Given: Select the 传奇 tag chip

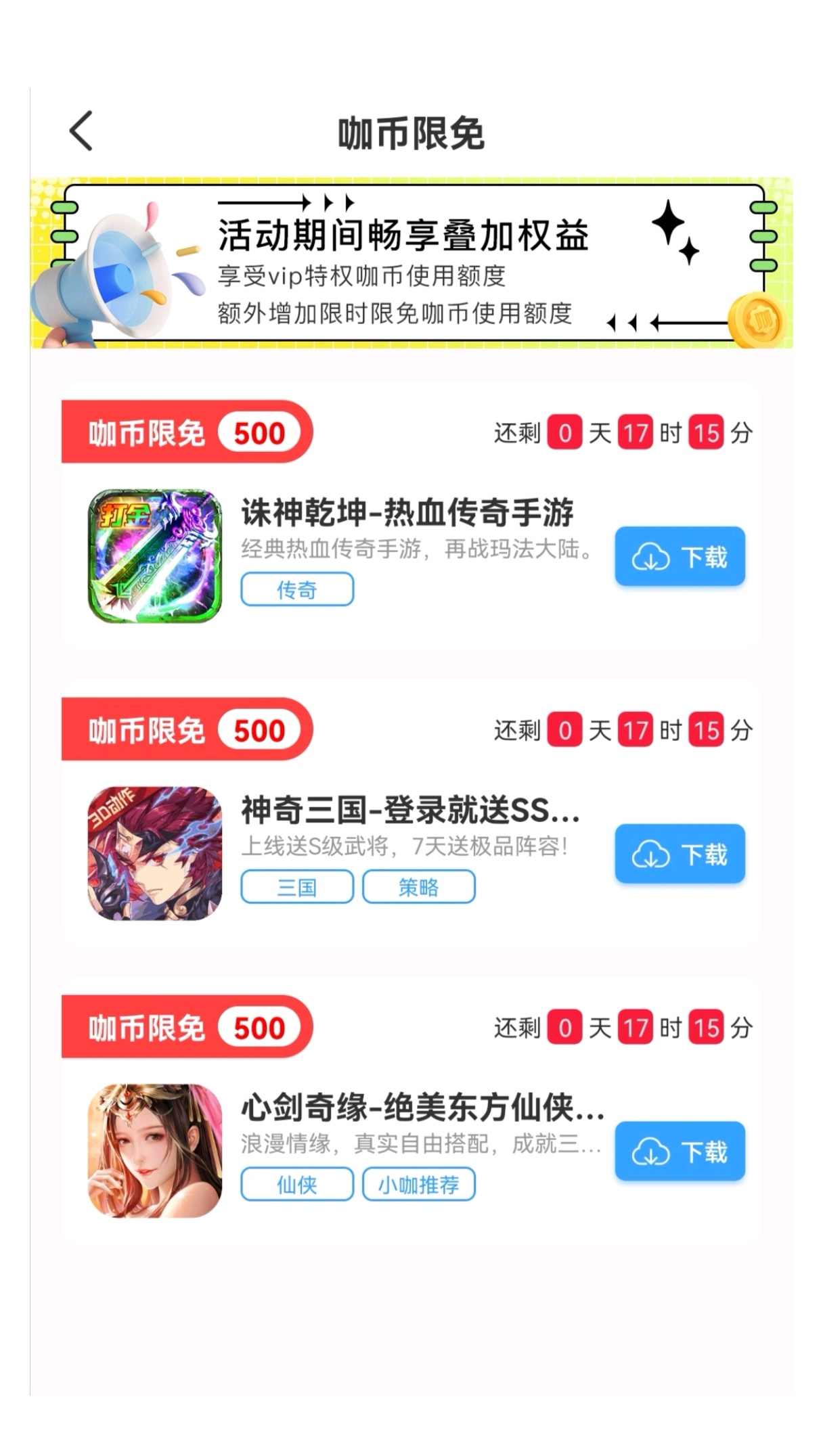Looking at the screenshot, I should pyautogui.click(x=297, y=589).
